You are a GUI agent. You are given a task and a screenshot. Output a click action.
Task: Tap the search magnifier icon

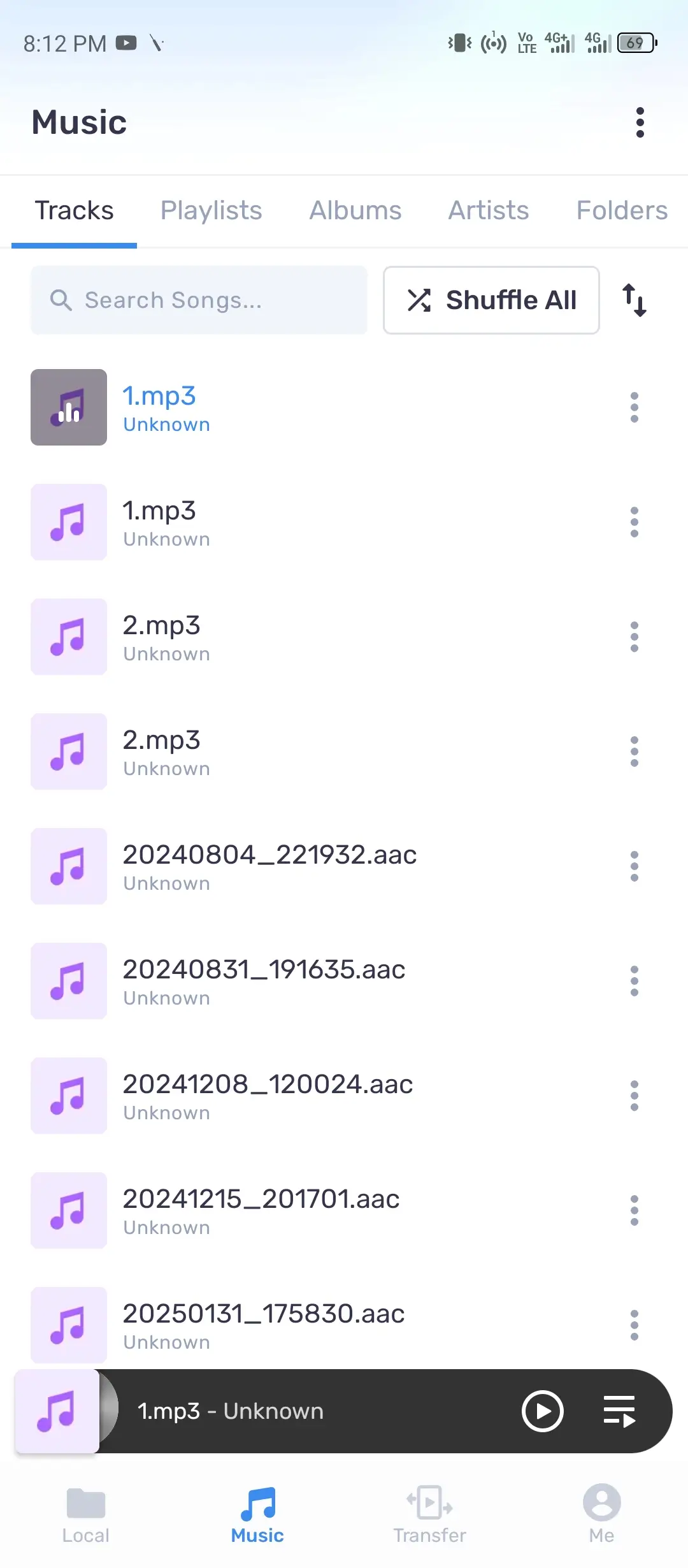pyautogui.click(x=61, y=300)
